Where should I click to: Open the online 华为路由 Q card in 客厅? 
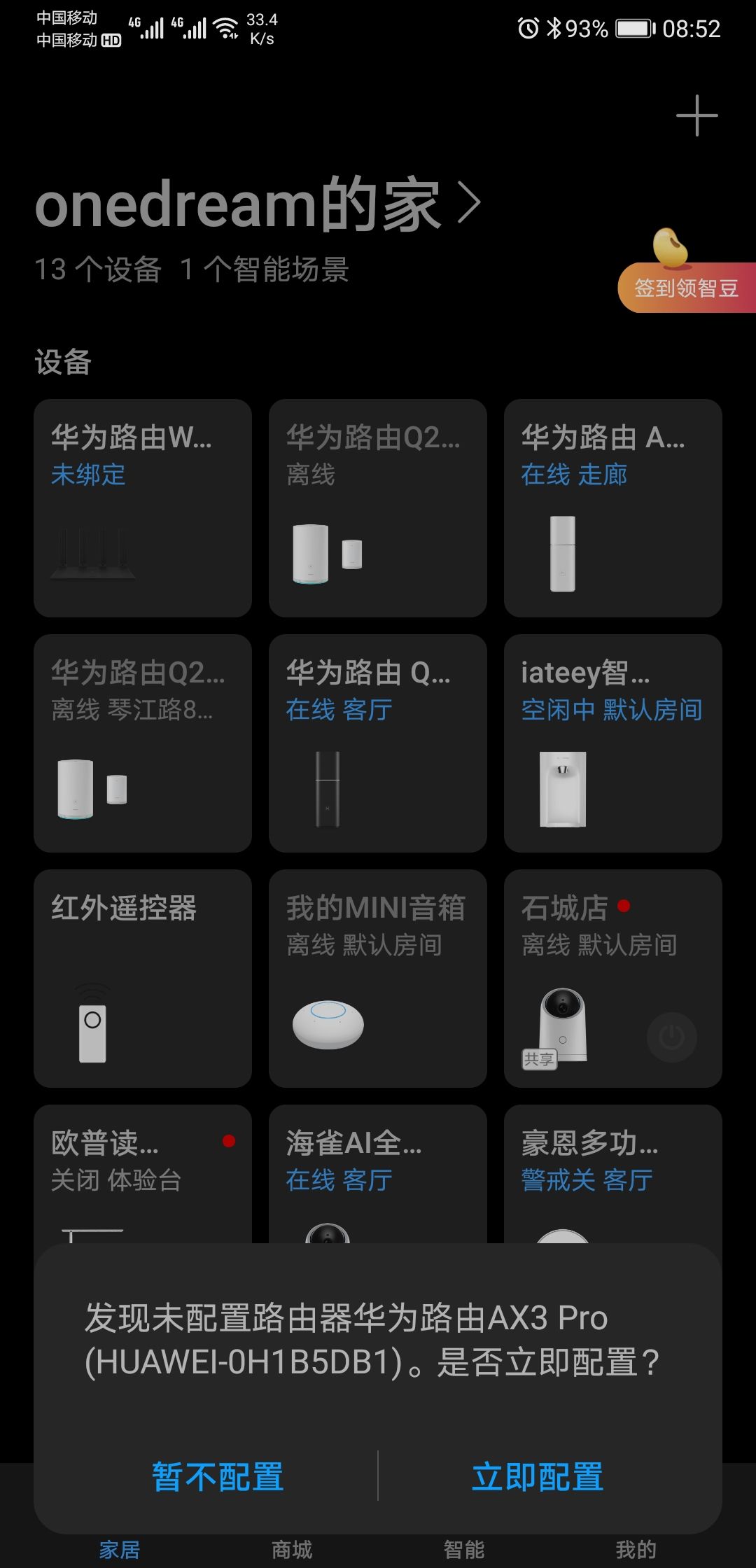378,743
